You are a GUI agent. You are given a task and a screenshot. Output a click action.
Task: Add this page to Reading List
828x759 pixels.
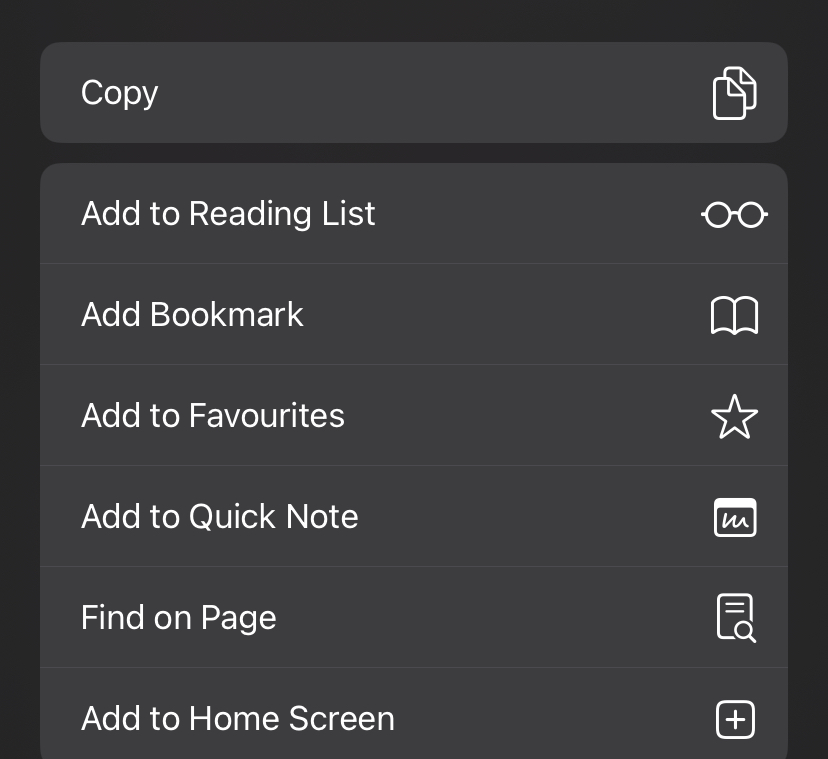tap(413, 214)
